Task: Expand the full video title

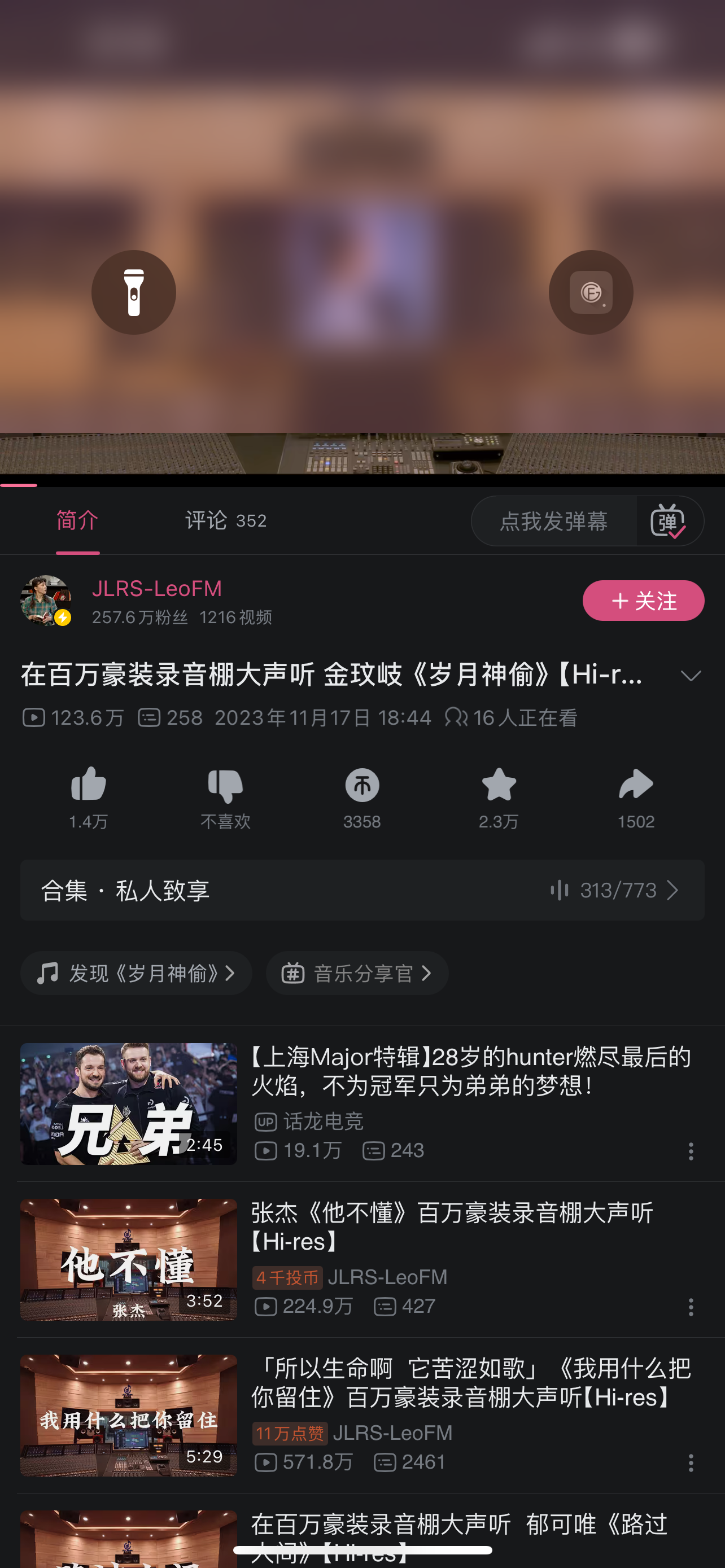Action: click(x=691, y=676)
